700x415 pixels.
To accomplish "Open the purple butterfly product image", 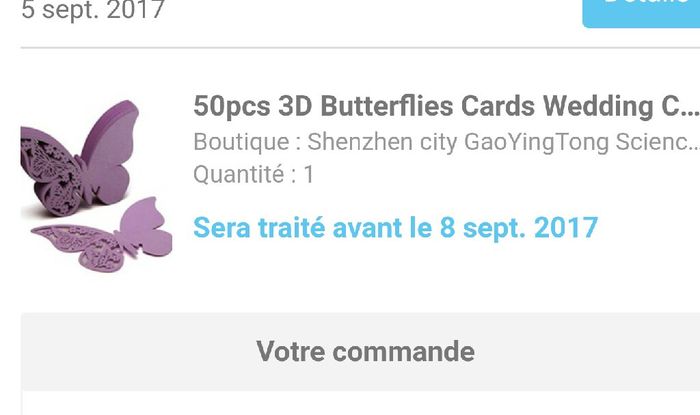I will coord(95,186).
